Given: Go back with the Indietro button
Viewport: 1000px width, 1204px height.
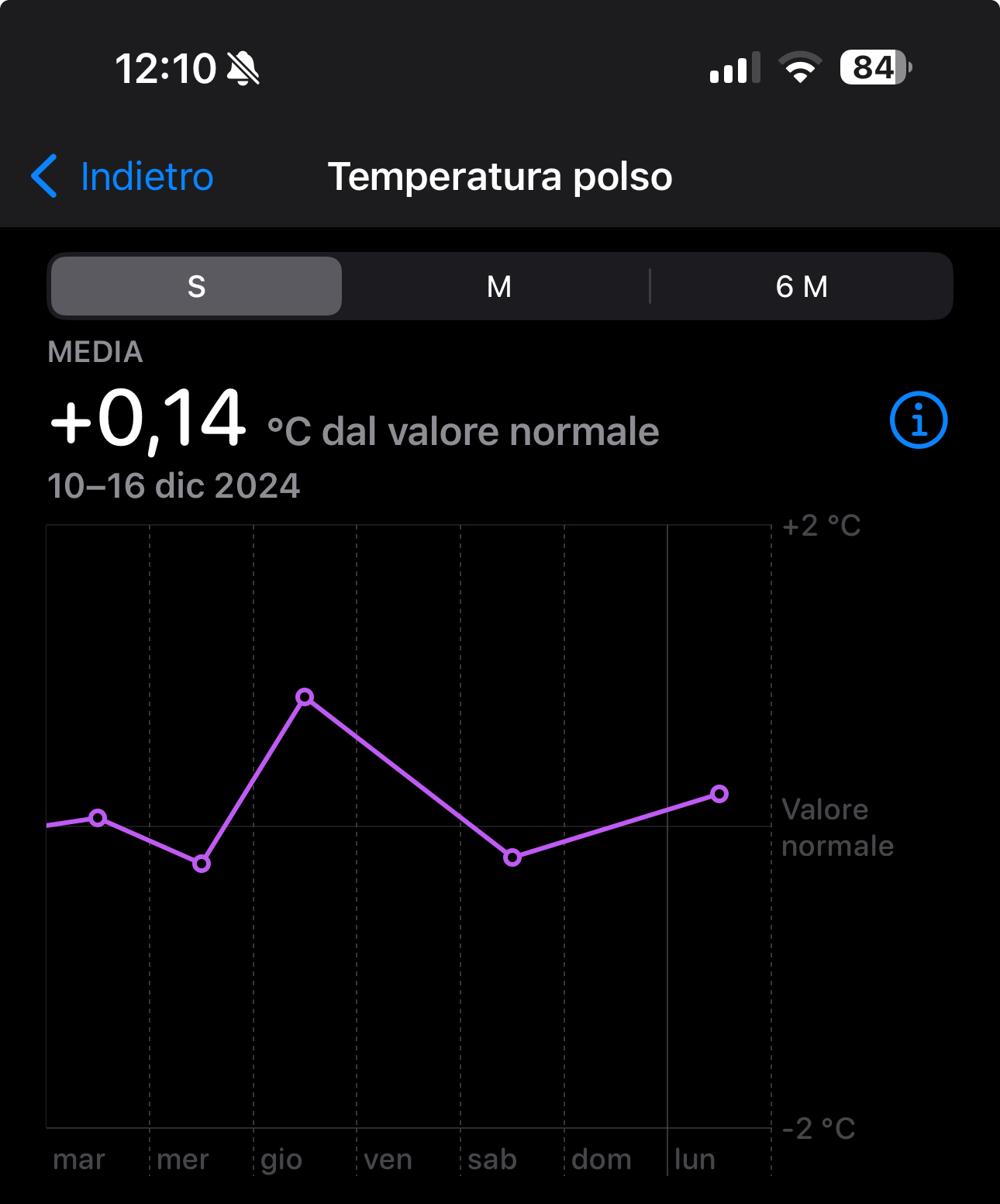Looking at the screenshot, I should click(x=124, y=177).
